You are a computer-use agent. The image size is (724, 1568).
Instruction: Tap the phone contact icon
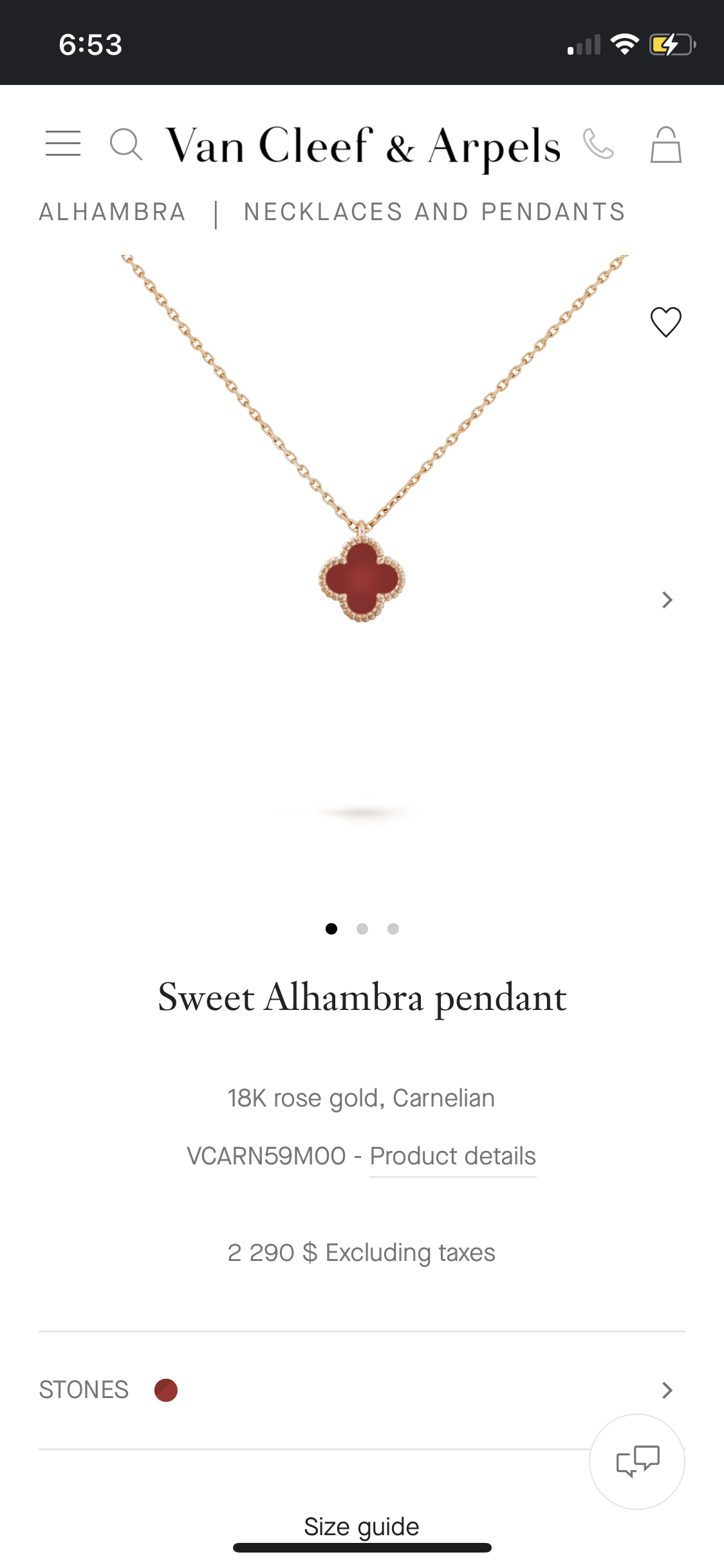(599, 144)
